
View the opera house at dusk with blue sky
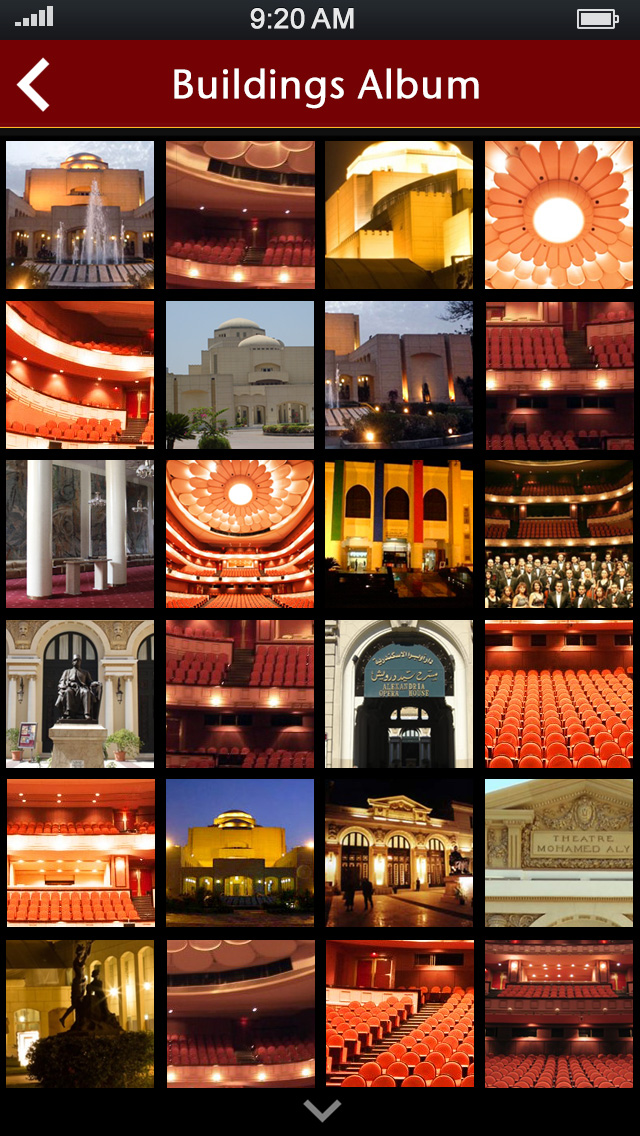[x=240, y=853]
